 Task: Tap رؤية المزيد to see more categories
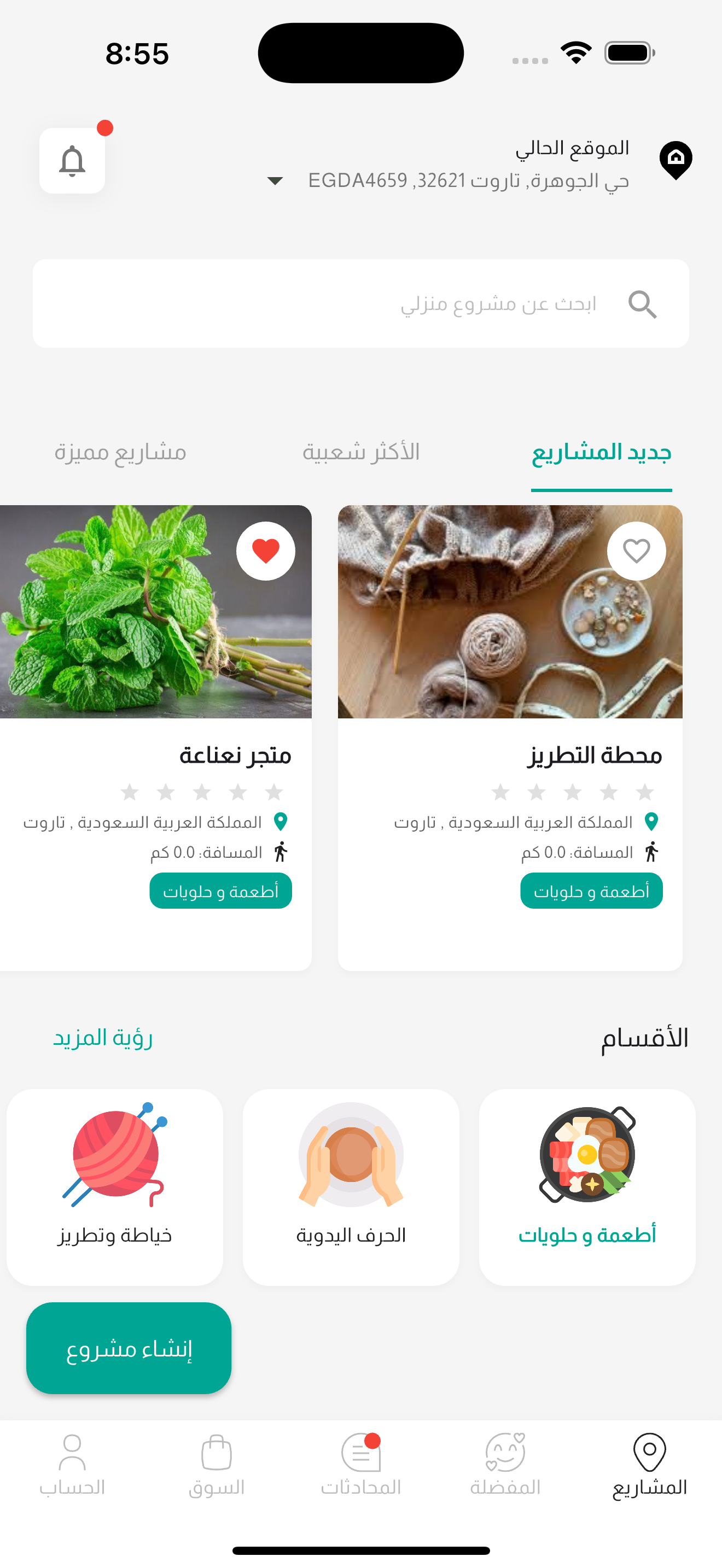pos(102,1037)
